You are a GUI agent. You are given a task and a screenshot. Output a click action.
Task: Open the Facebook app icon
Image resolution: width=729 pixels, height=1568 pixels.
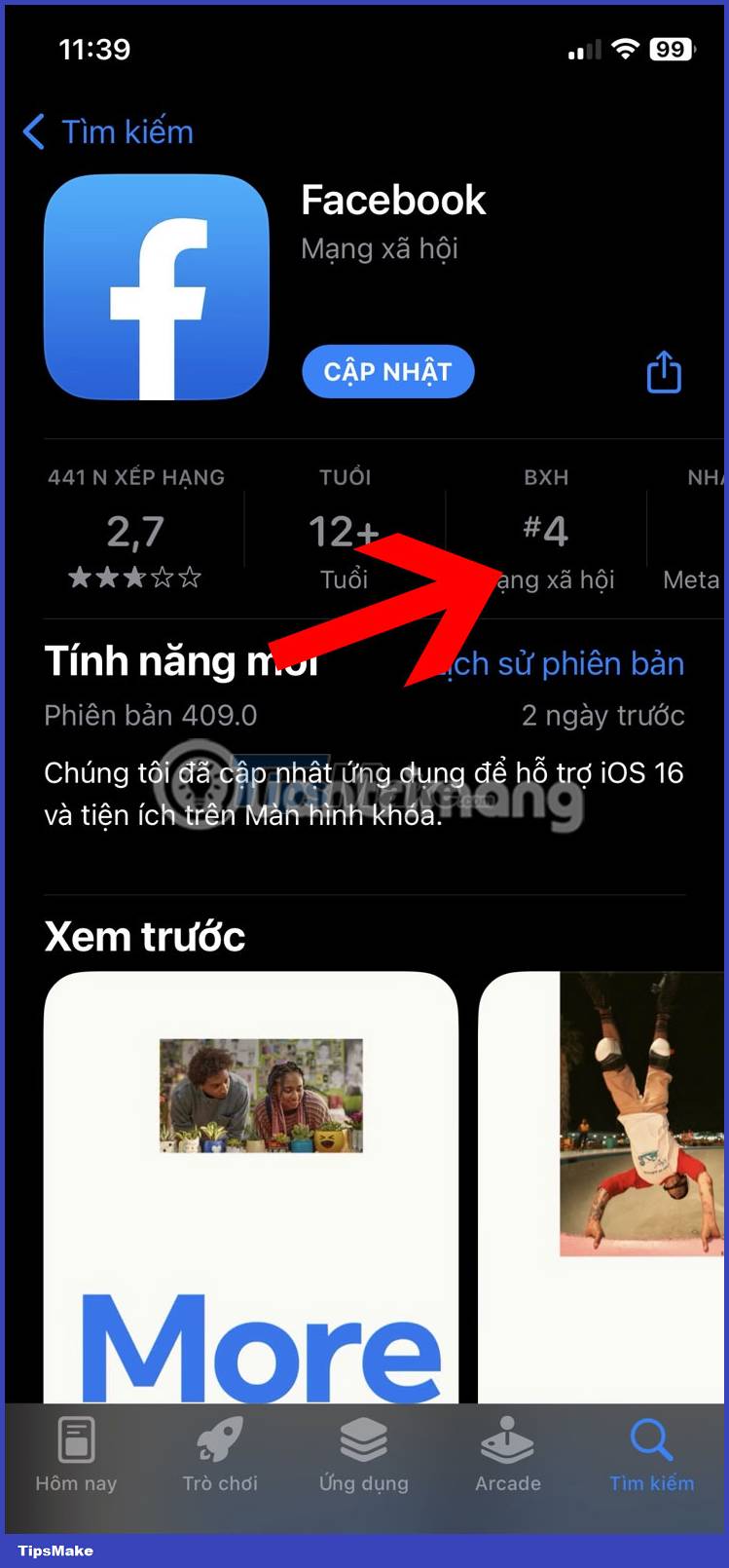pos(156,288)
